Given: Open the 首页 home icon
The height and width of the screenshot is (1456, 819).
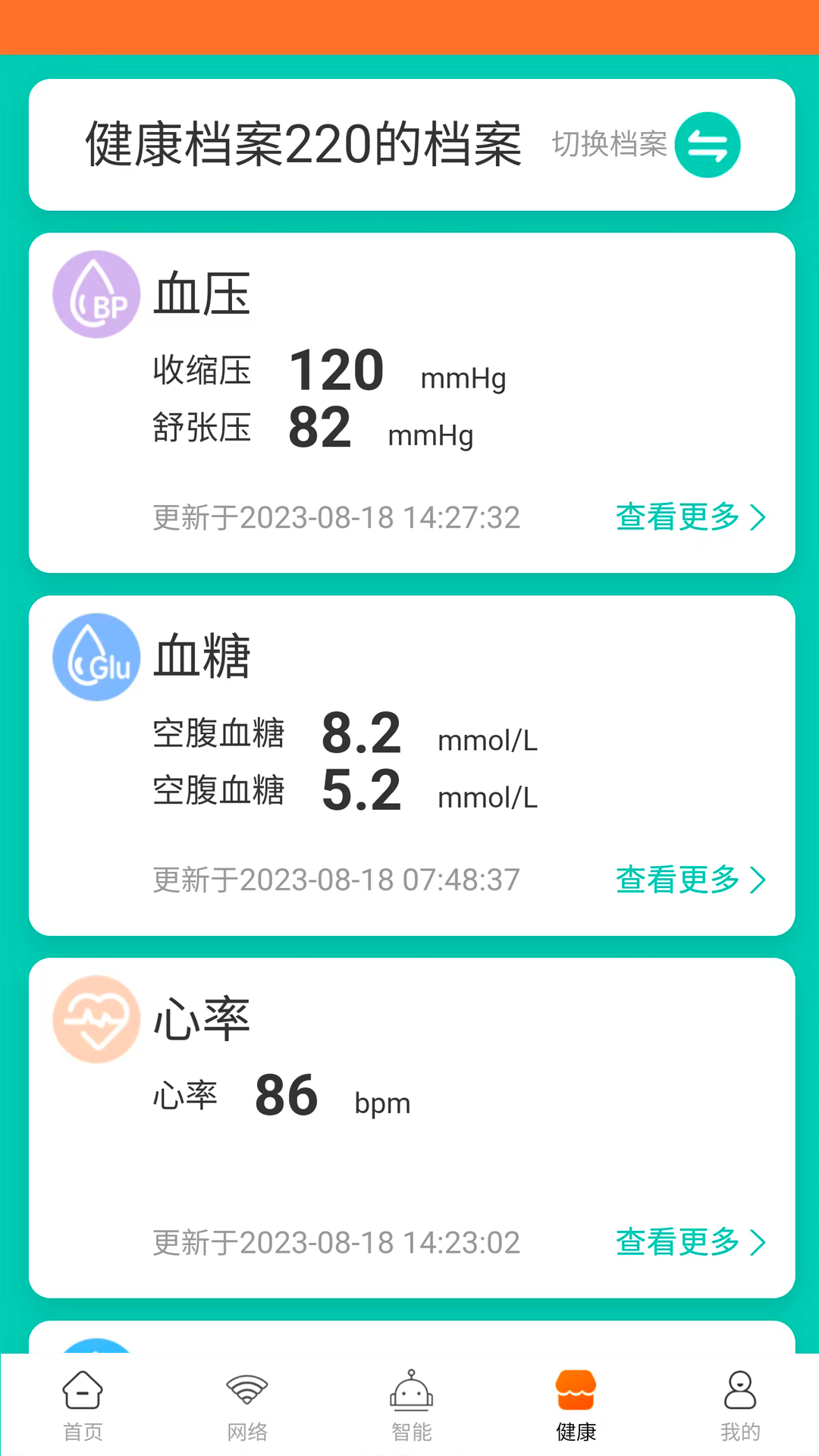Looking at the screenshot, I should (x=82, y=1392).
